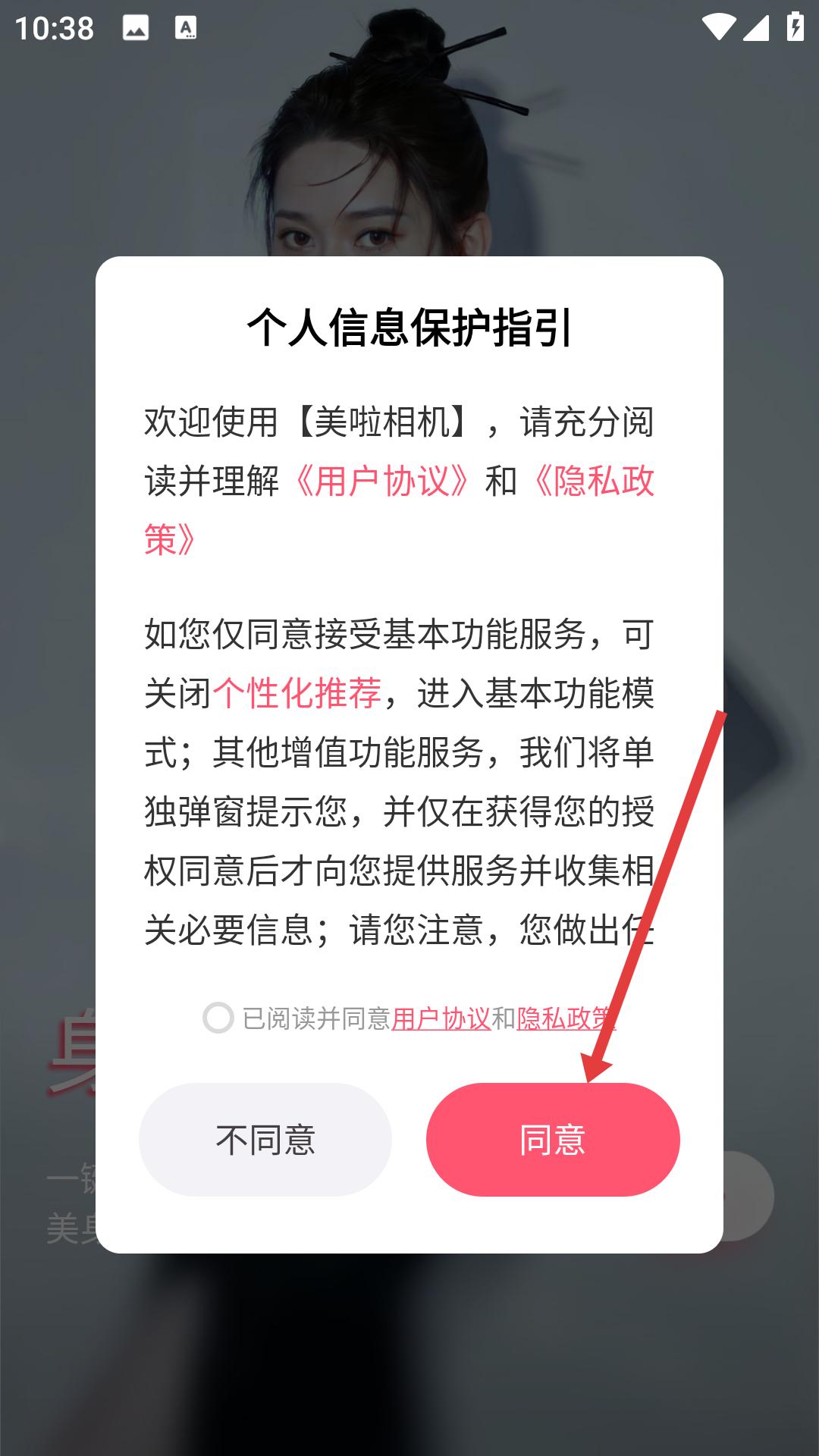Open underlined 隐私政策 beside the checkbox
Screen dimensions: 819x1456
coord(566,1018)
